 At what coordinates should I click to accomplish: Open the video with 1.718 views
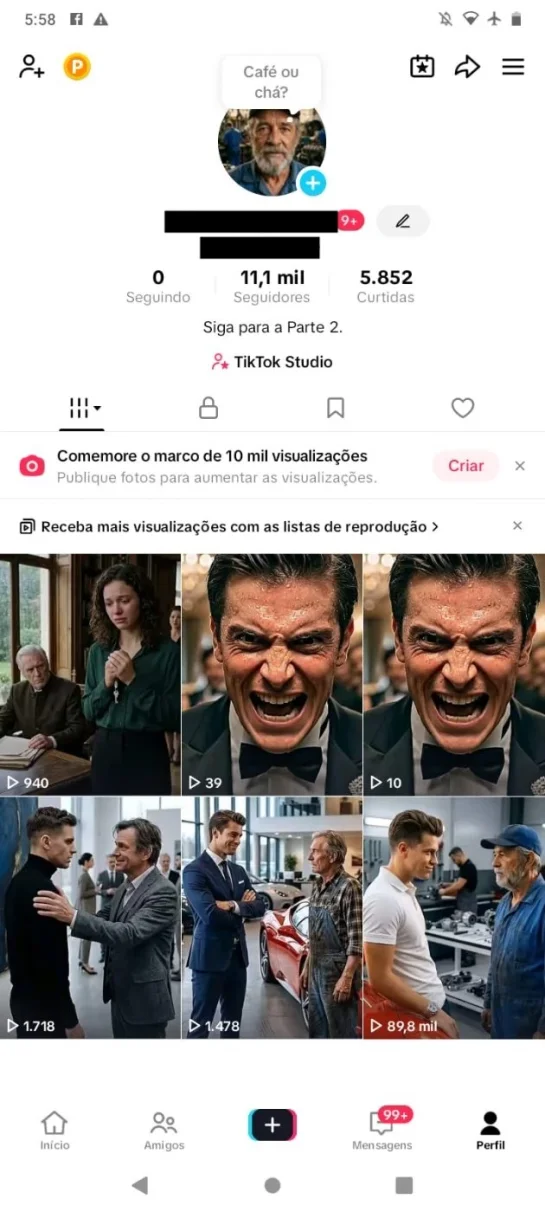click(90, 918)
